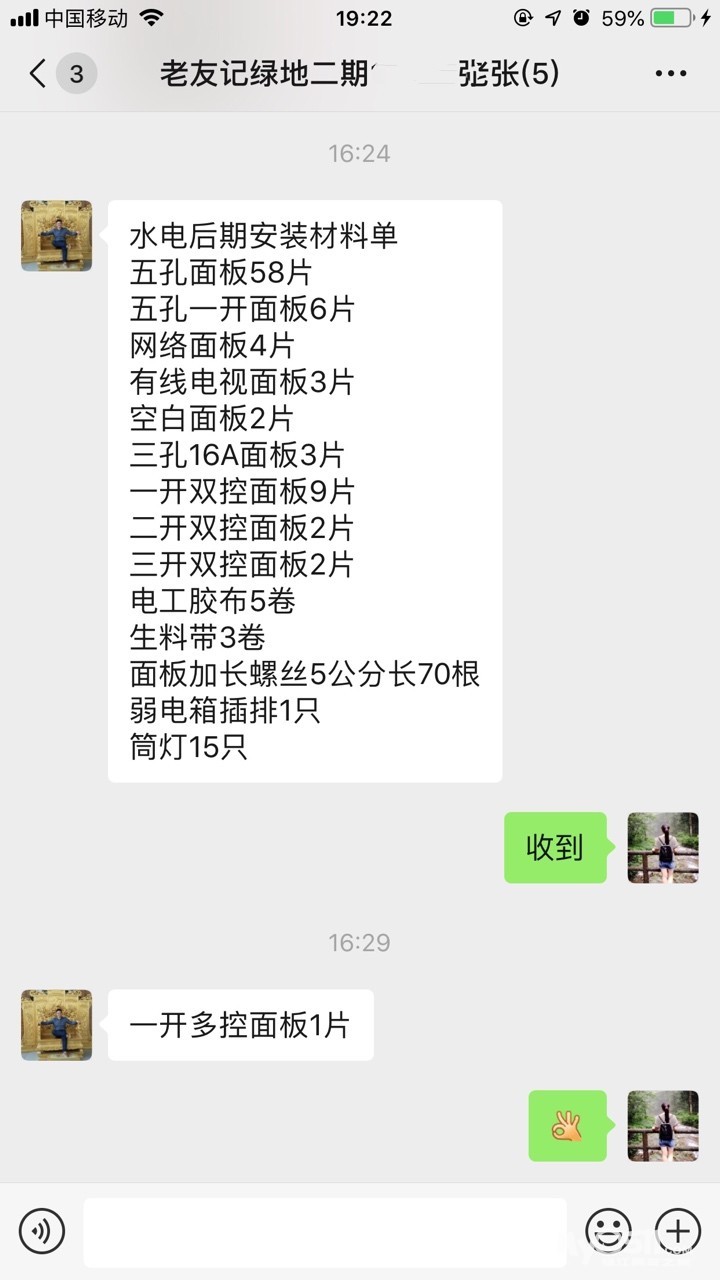The height and width of the screenshot is (1280, 720).
Task: Open your own avatar beside the OK emoji message
Action: [x=663, y=1126]
